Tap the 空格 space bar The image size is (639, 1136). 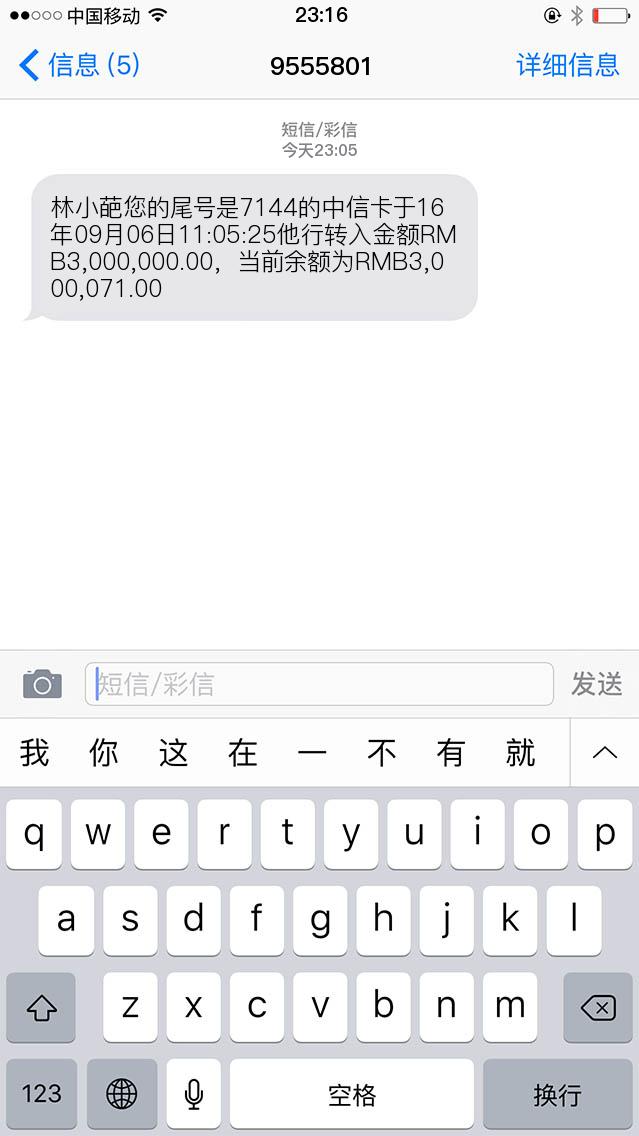(x=352, y=1094)
